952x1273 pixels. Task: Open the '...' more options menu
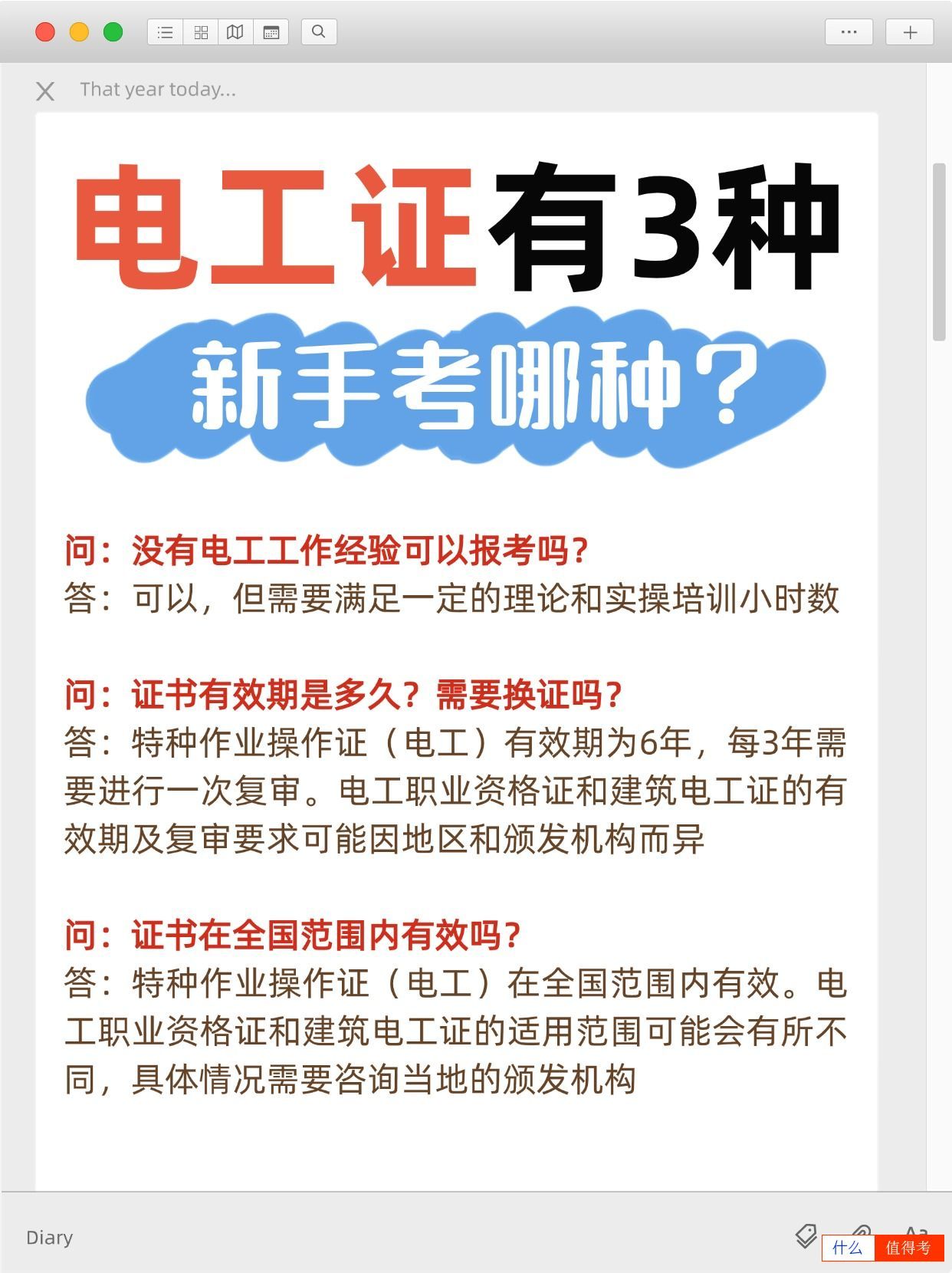(x=849, y=32)
